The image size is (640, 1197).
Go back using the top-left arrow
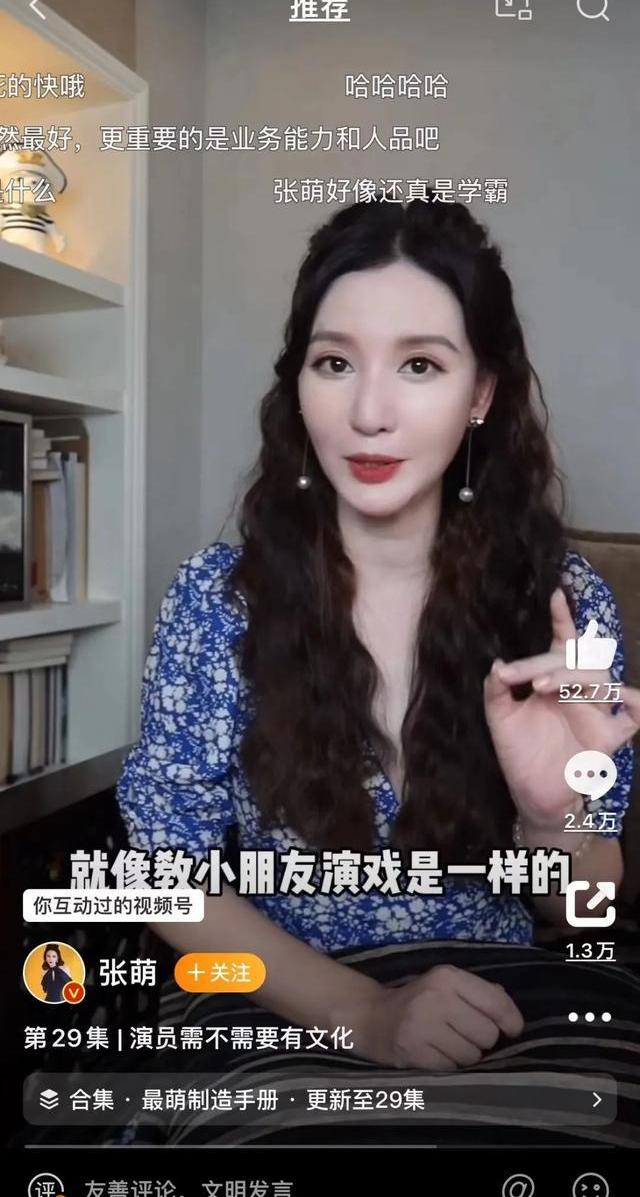tap(37, 9)
